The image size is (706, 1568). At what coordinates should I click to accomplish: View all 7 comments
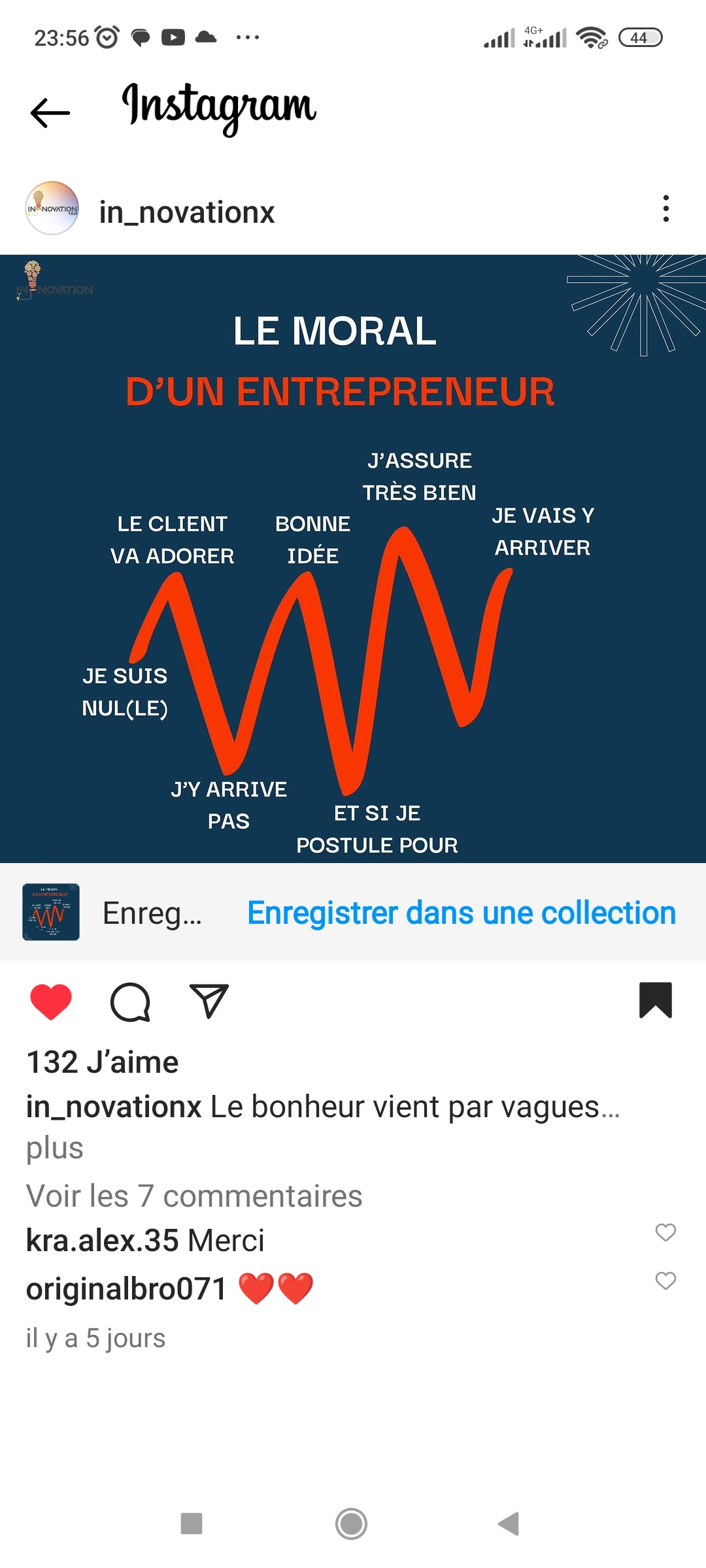[194, 1196]
